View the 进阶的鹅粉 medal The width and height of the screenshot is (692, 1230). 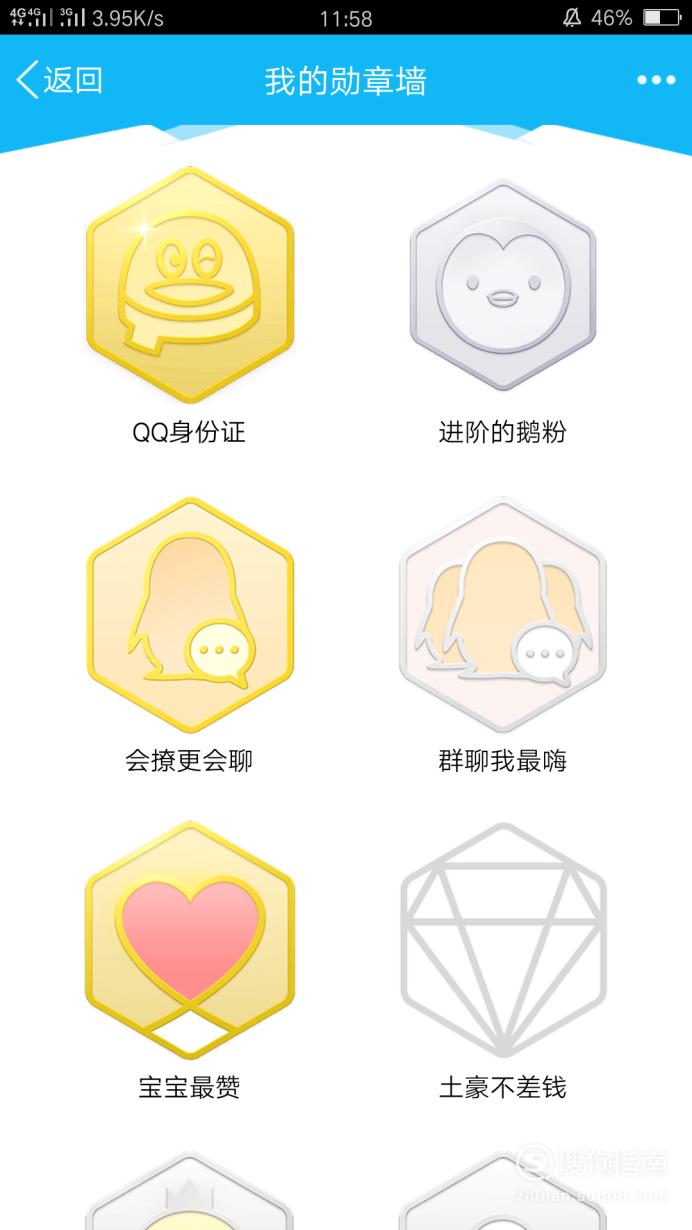click(x=503, y=285)
